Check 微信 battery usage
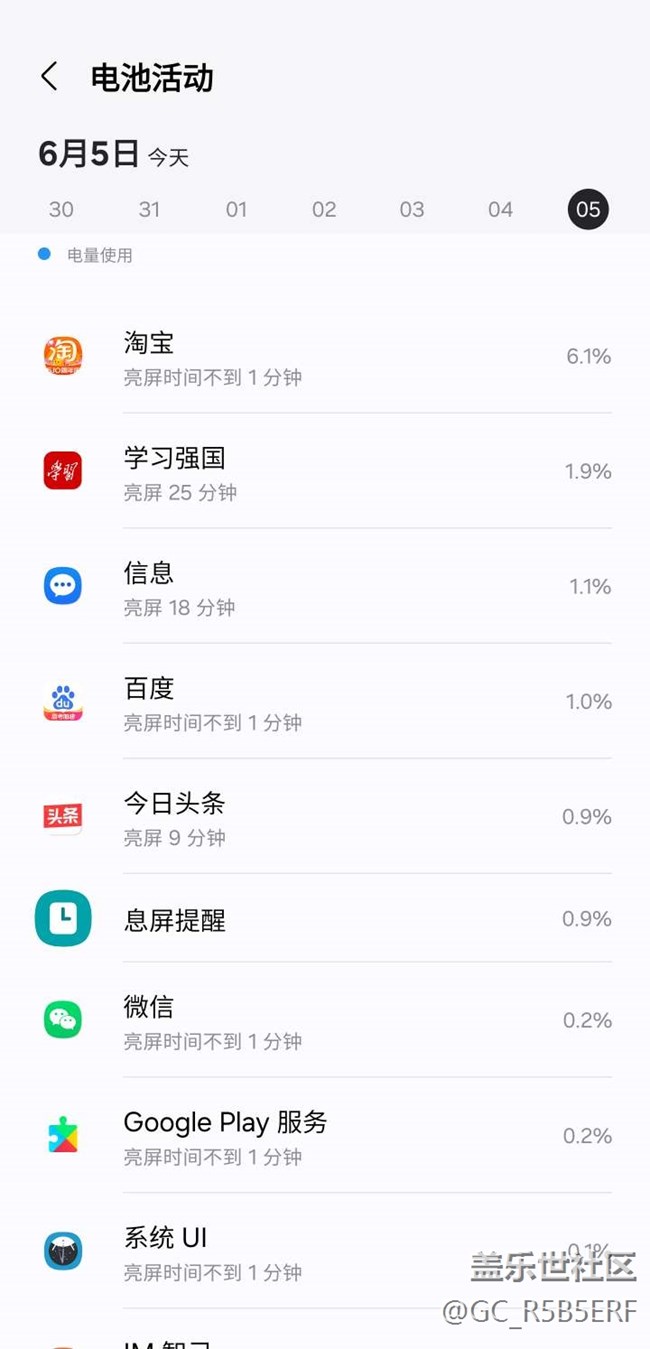 pyautogui.click(x=325, y=1021)
